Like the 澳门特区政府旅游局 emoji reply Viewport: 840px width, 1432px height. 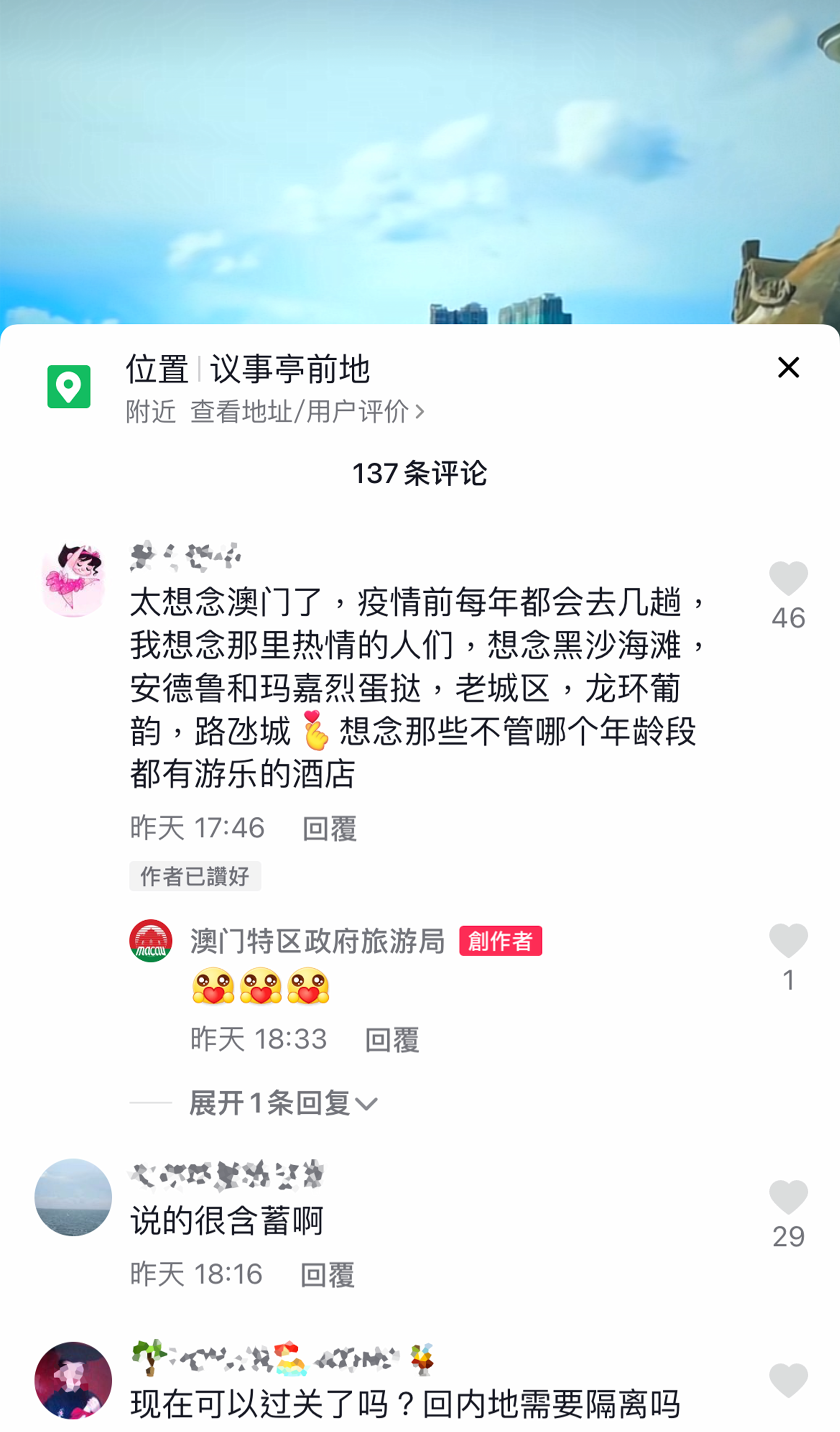pos(788,941)
